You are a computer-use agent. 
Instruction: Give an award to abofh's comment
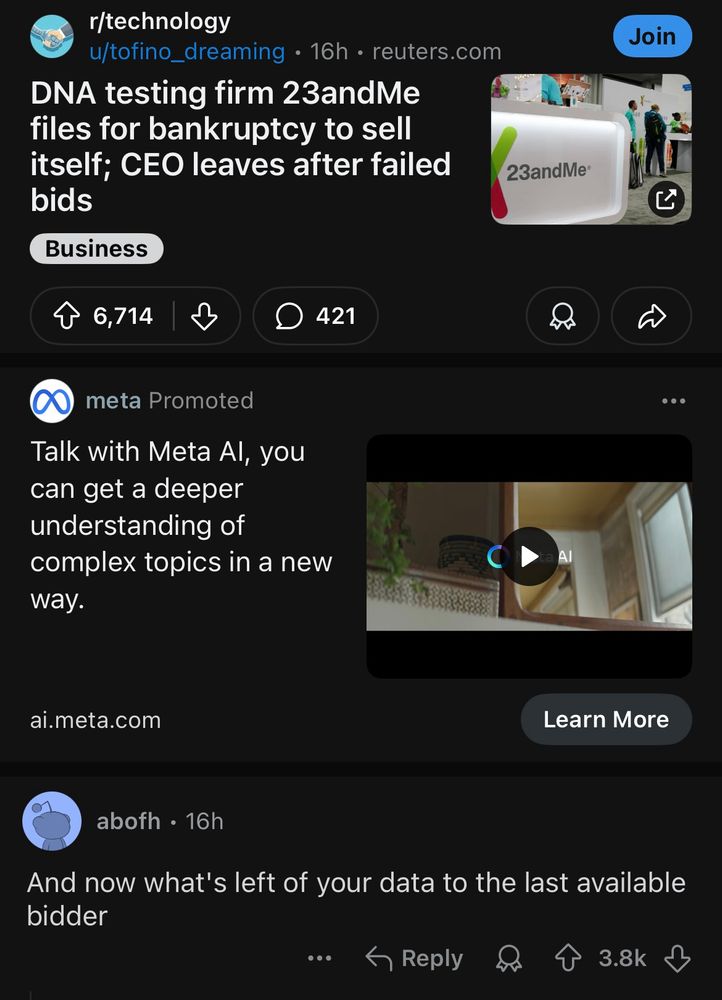coord(508,958)
